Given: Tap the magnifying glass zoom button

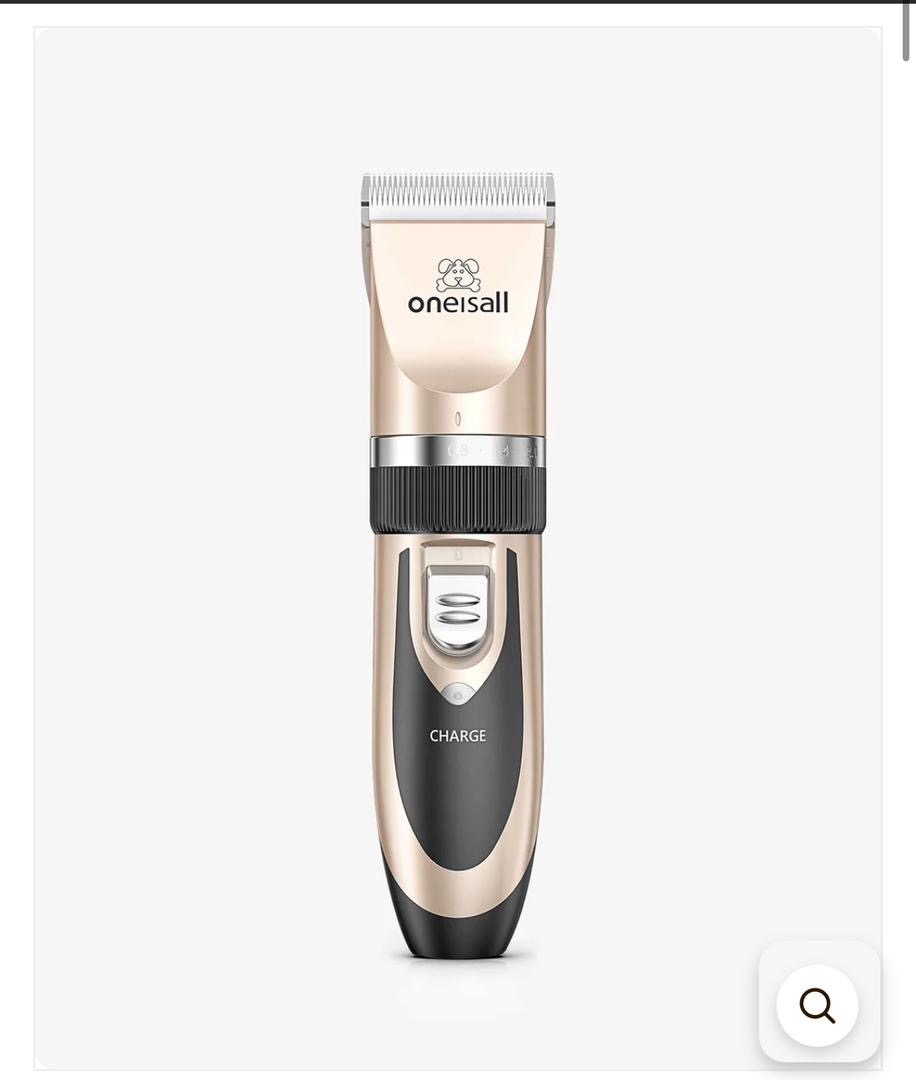Looking at the screenshot, I should coord(818,1005).
